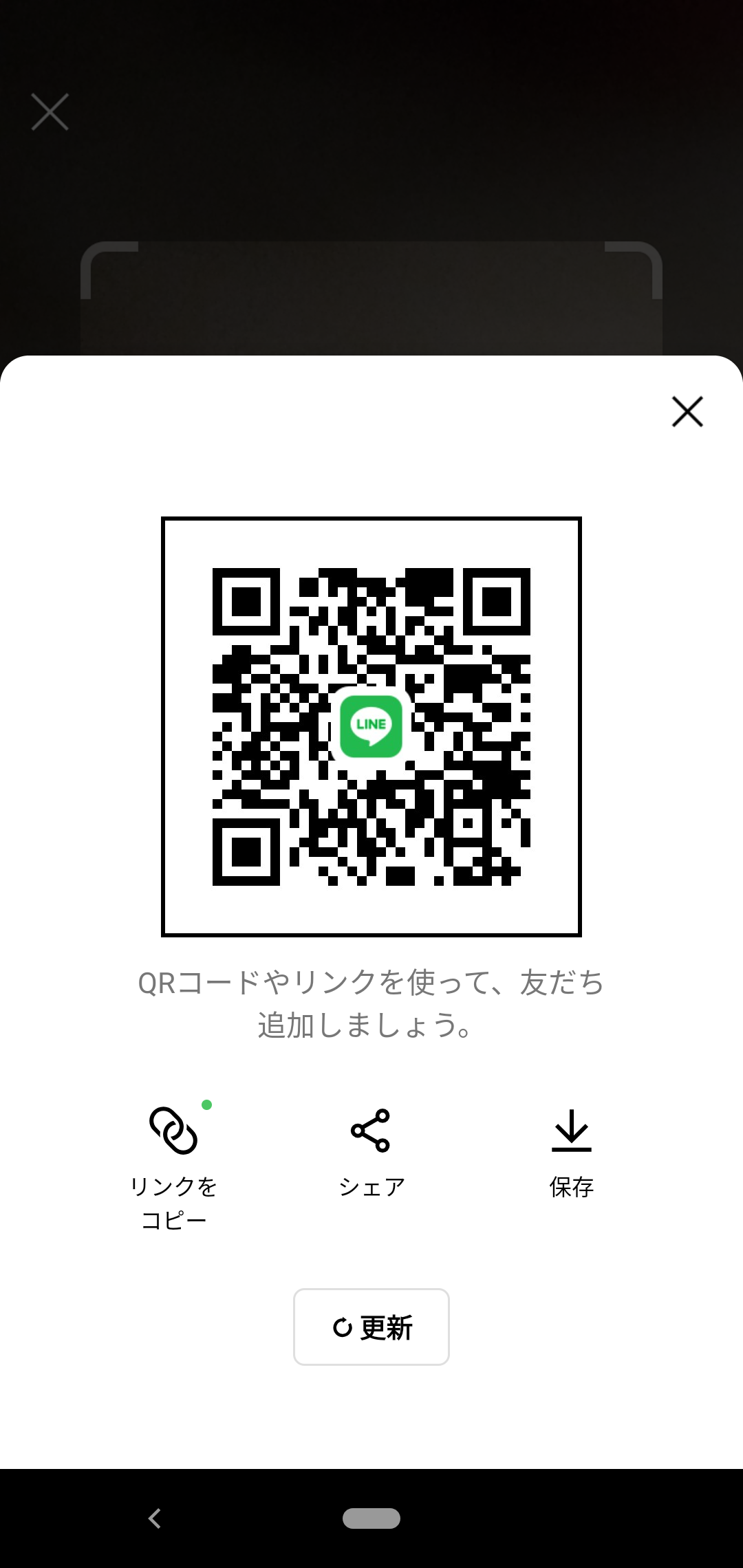This screenshot has width=743, height=1568.
Task: Refresh the QR code with 更新
Action: pyautogui.click(x=371, y=1327)
